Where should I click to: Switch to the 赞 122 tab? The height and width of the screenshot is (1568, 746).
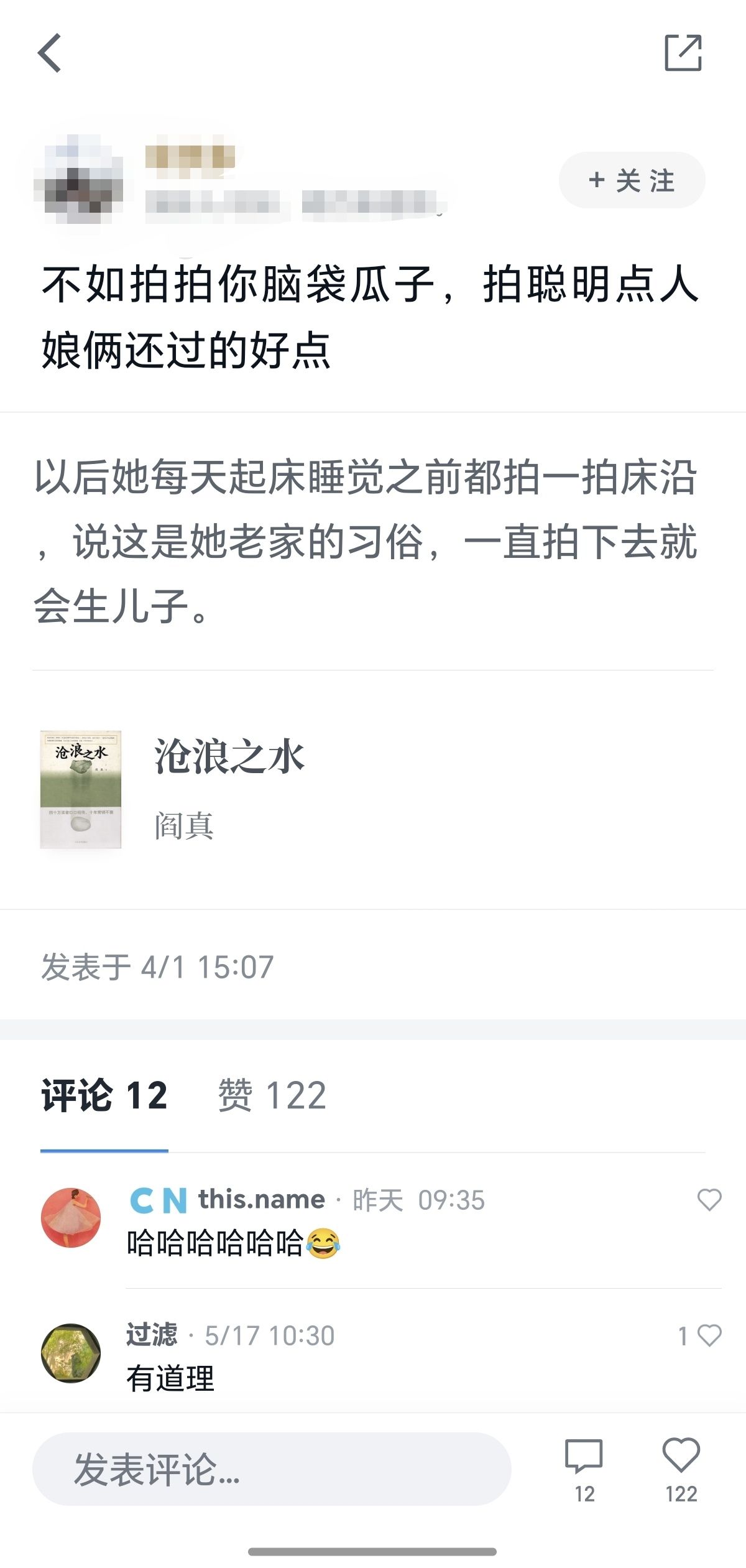click(272, 1096)
